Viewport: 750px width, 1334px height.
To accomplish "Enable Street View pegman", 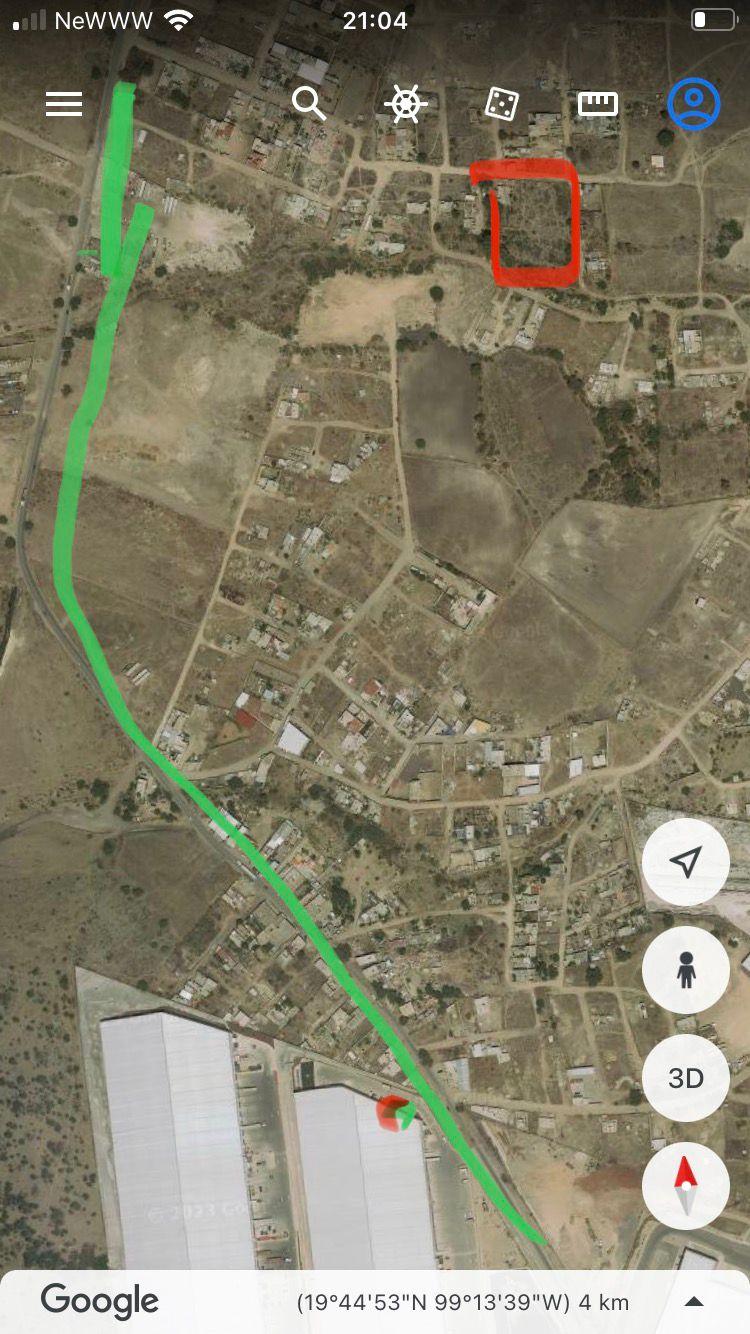I will coord(685,970).
